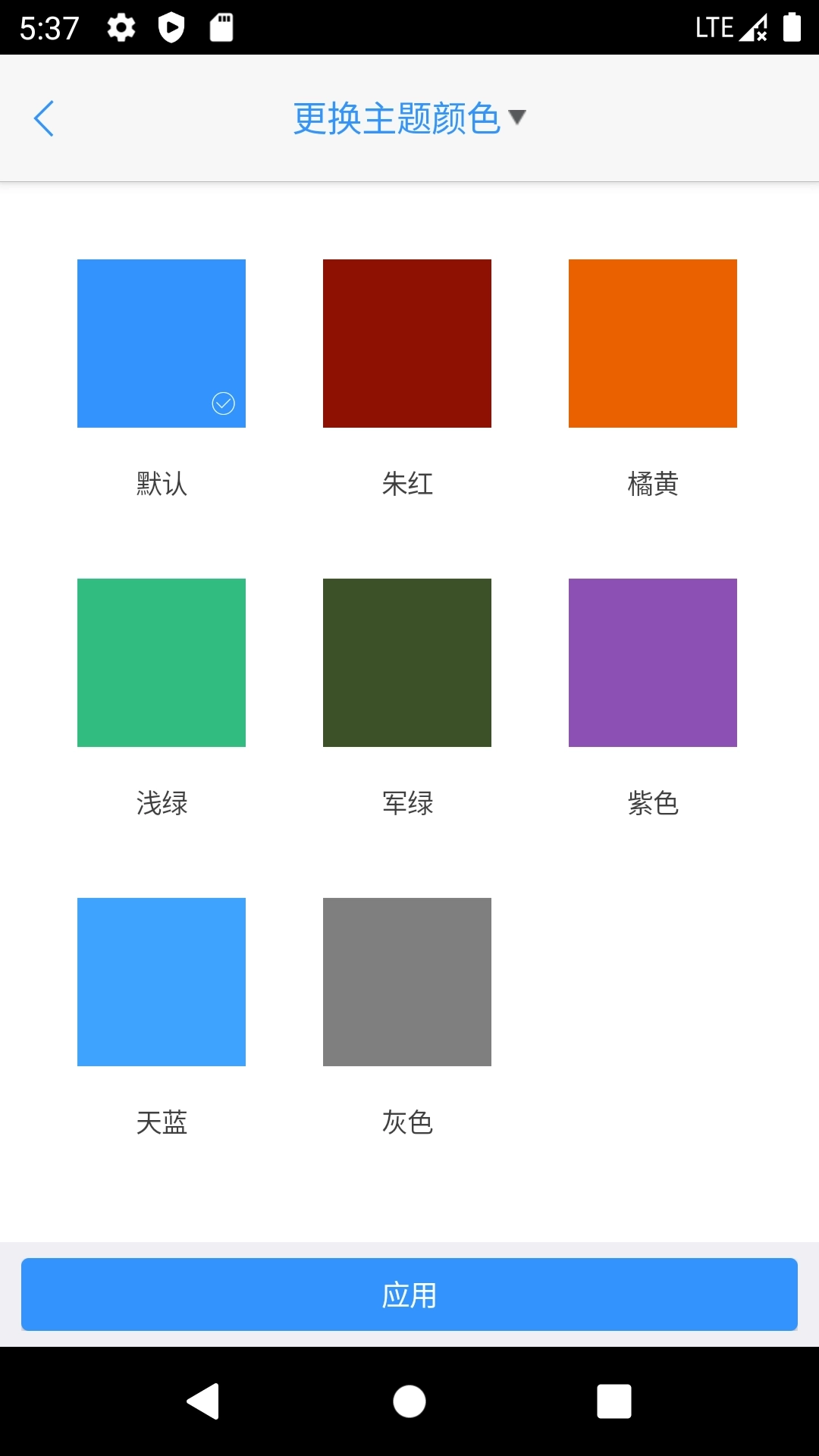Tap the SD card icon in the status bar

(x=220, y=27)
